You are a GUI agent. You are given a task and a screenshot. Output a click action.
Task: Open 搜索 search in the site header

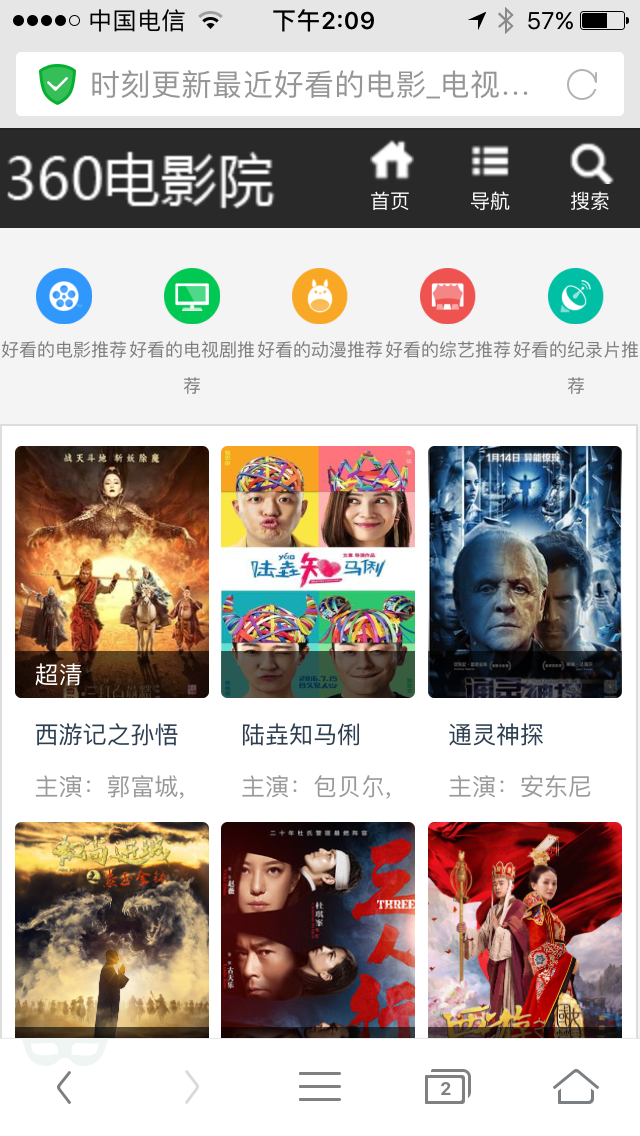click(x=590, y=178)
